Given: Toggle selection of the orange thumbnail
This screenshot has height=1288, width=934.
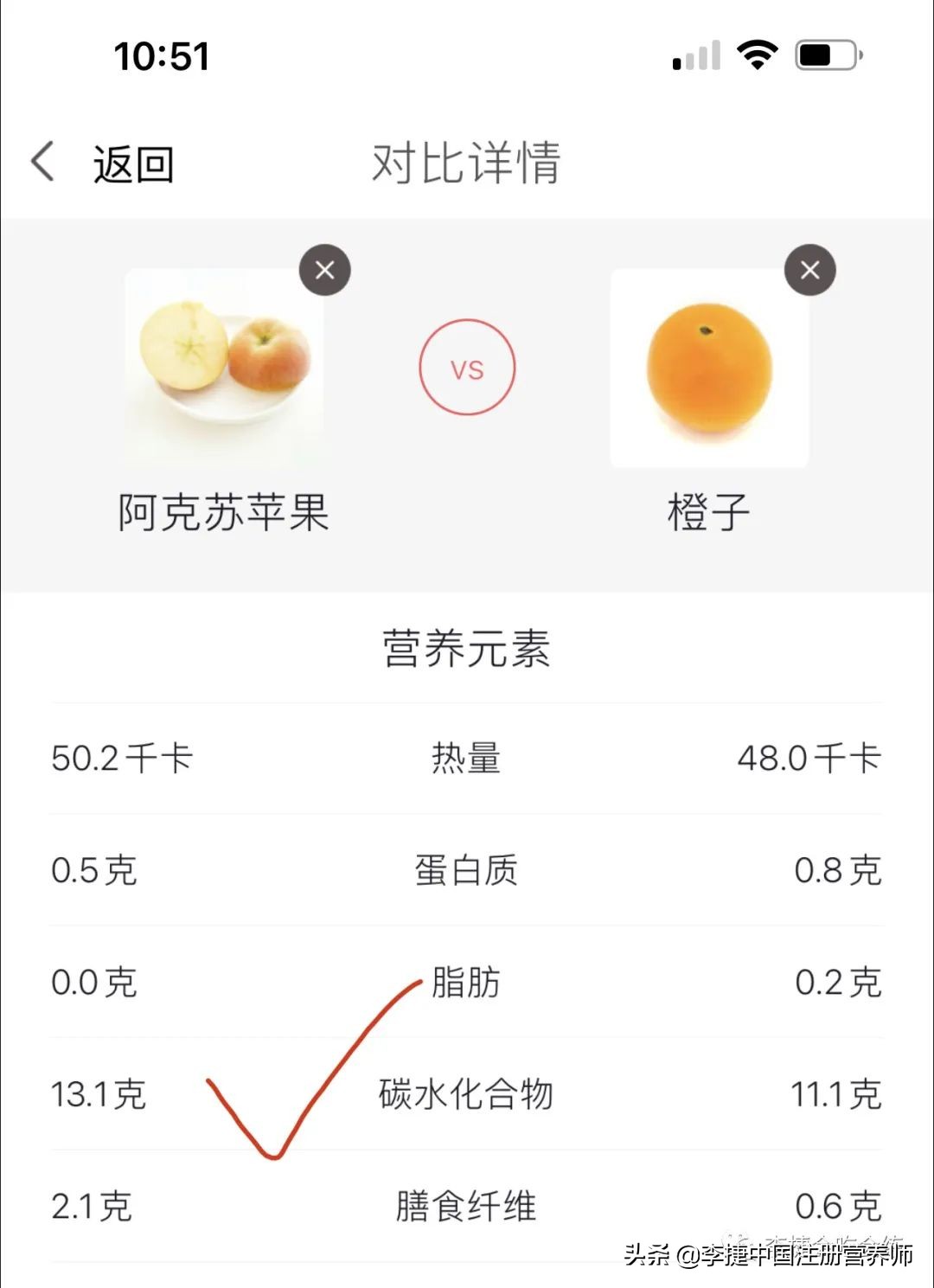Looking at the screenshot, I should click(708, 367).
